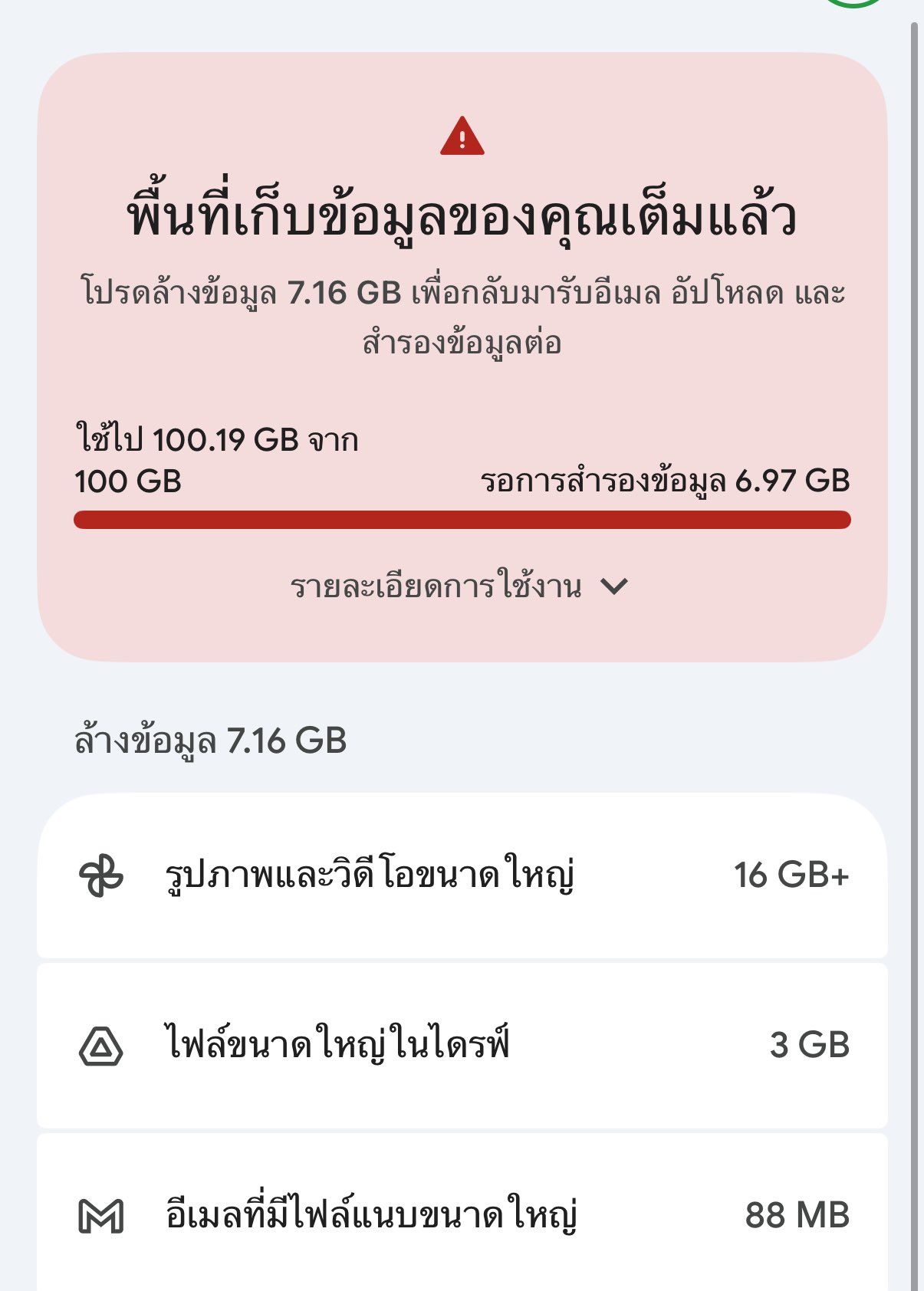The height and width of the screenshot is (1291, 924).
Task: Expand รายละเอียดการใช้งาน storage details
Action: [x=460, y=587]
